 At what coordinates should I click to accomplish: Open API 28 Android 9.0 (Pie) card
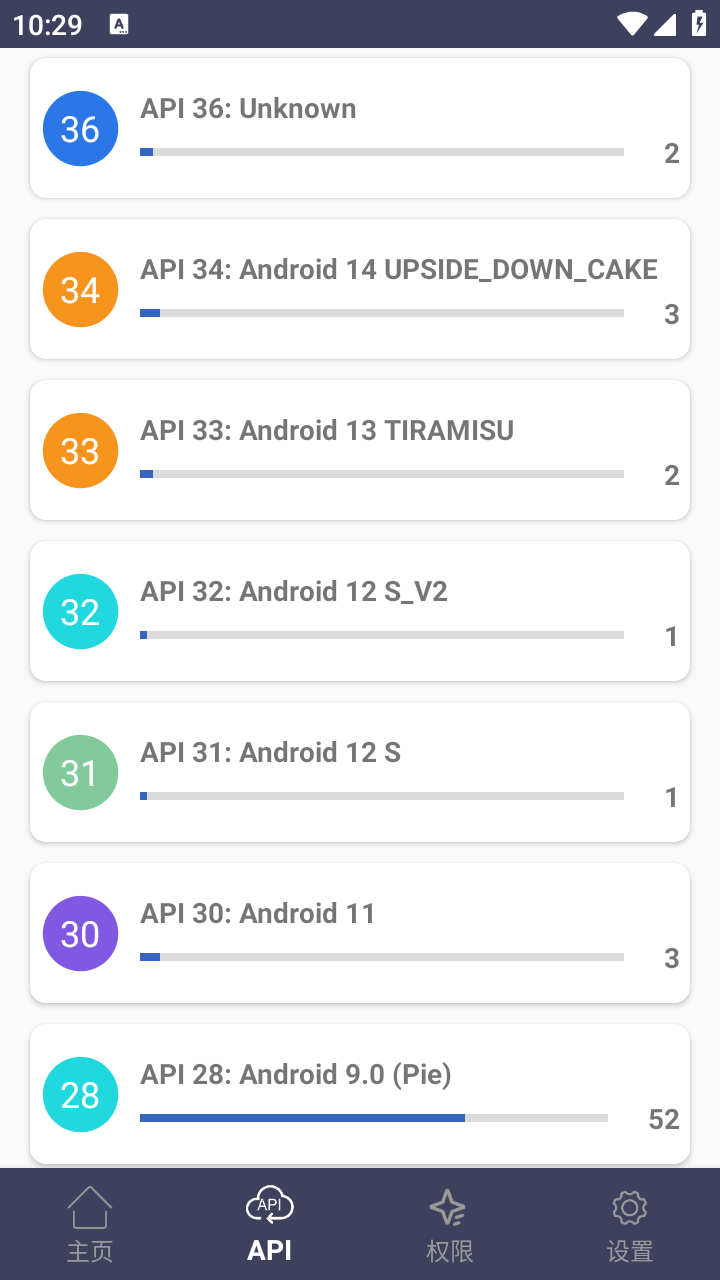pyautogui.click(x=360, y=1094)
